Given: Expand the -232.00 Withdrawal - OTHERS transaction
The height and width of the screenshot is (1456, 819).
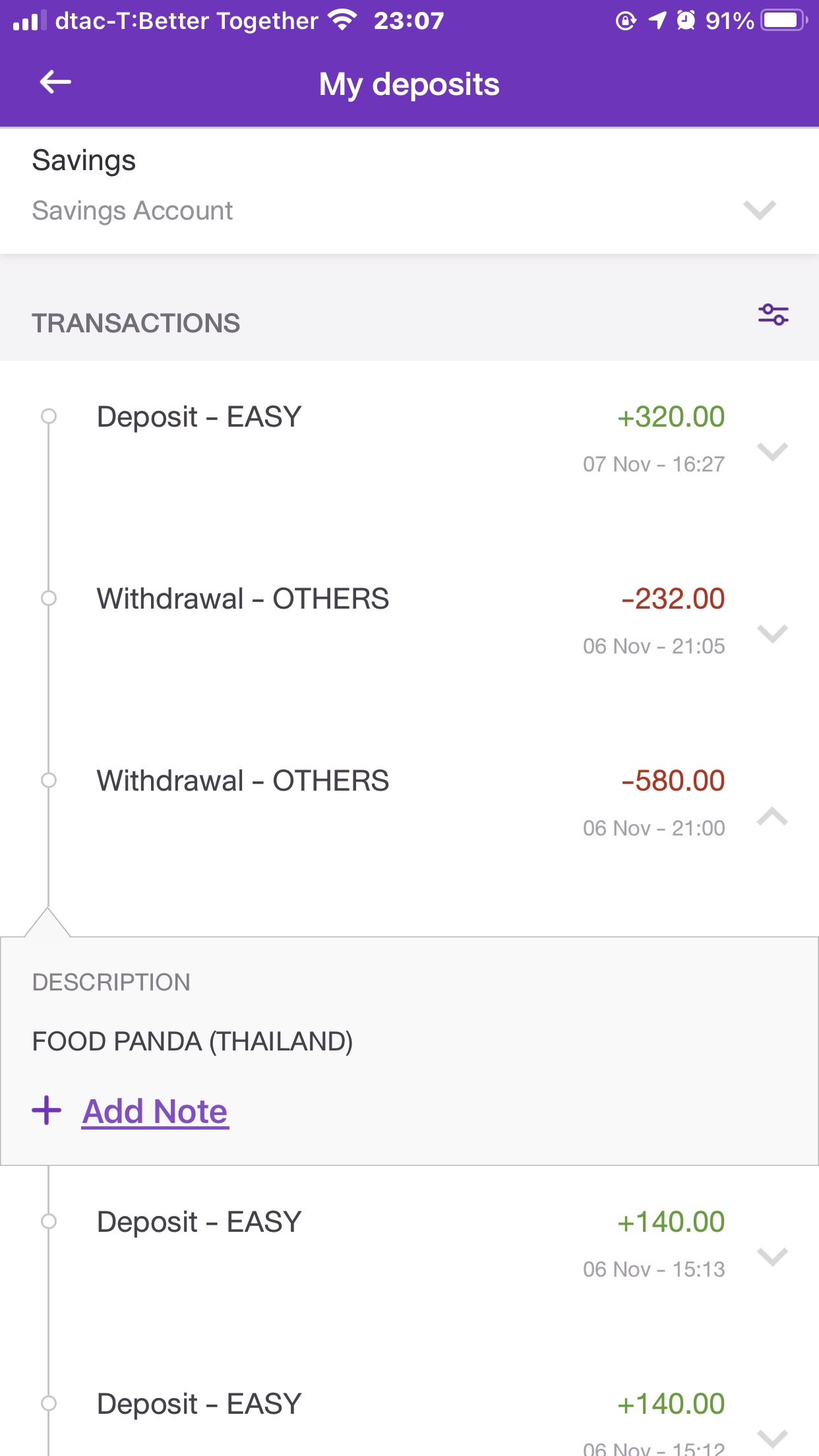Looking at the screenshot, I should (x=773, y=634).
